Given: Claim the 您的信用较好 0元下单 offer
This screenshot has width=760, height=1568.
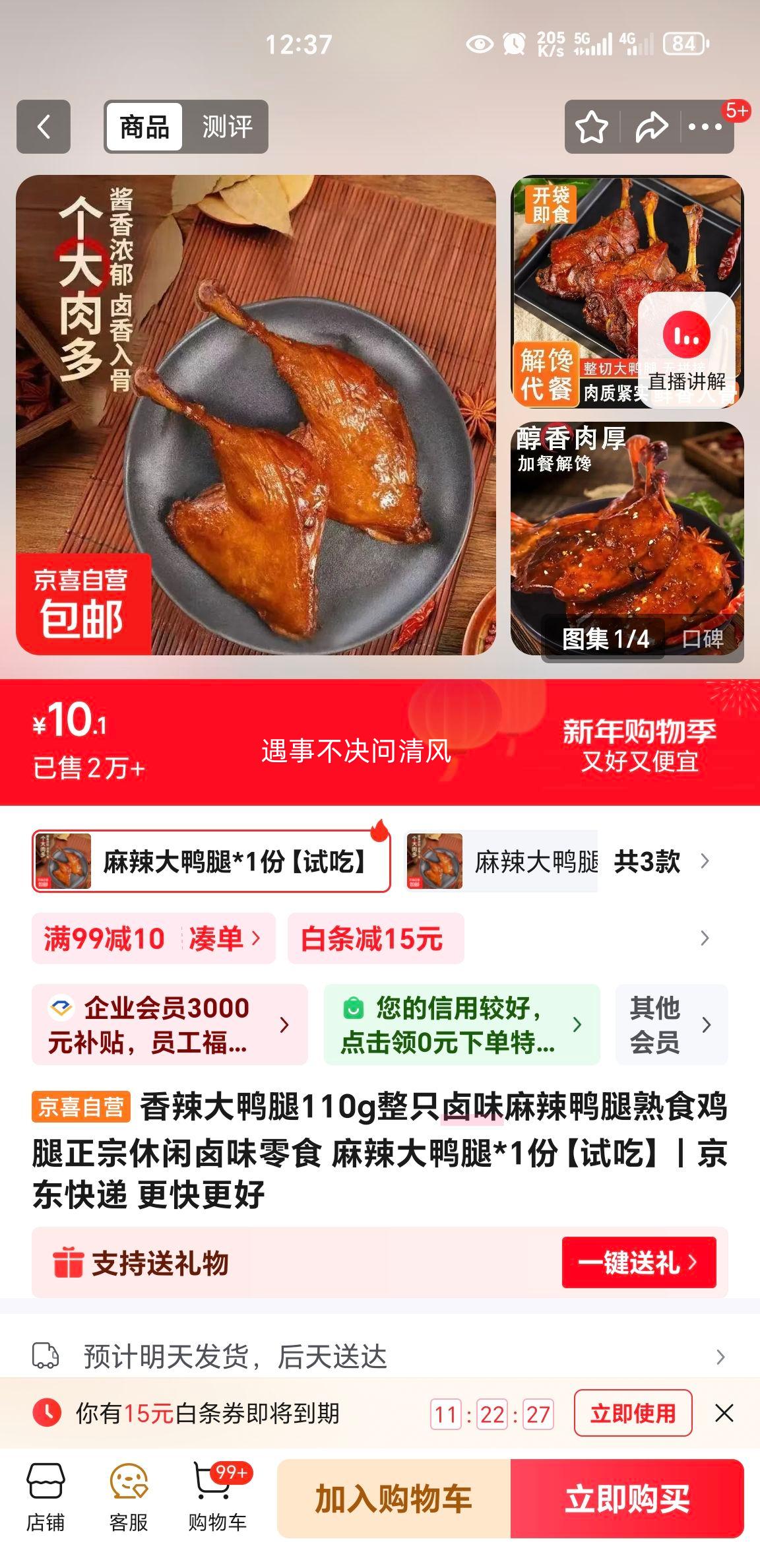Looking at the screenshot, I should coord(461,1025).
